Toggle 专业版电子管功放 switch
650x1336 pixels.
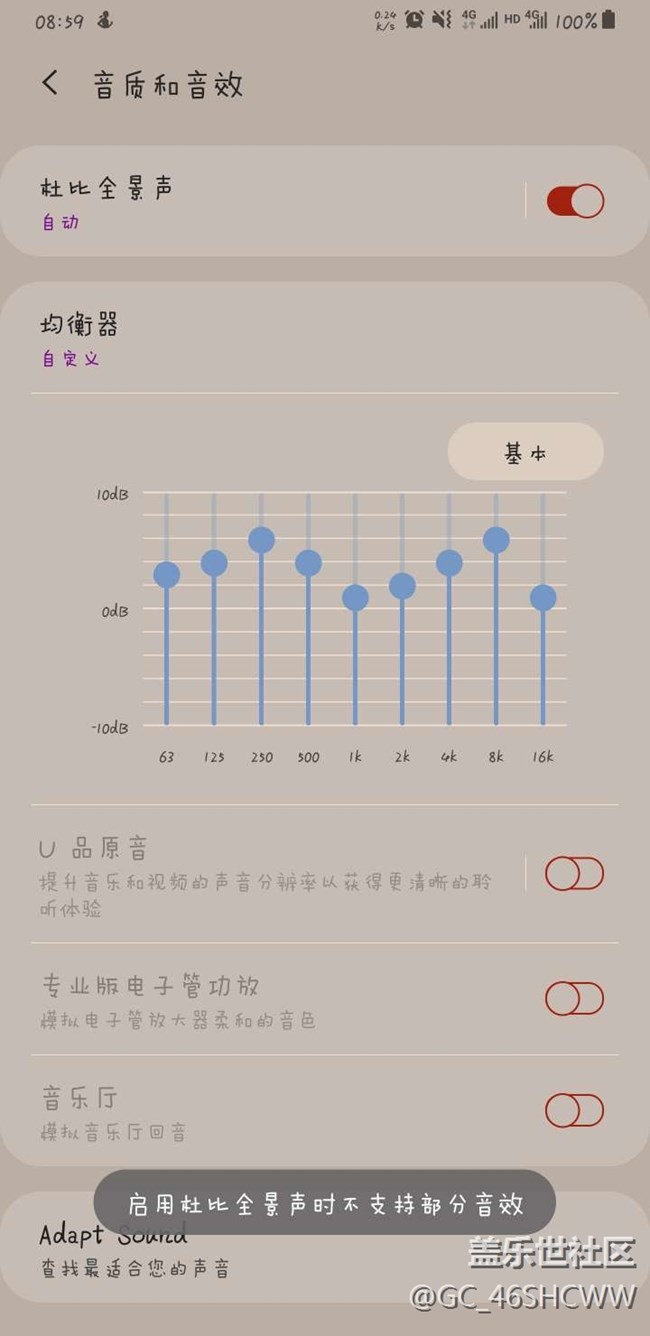tap(574, 998)
